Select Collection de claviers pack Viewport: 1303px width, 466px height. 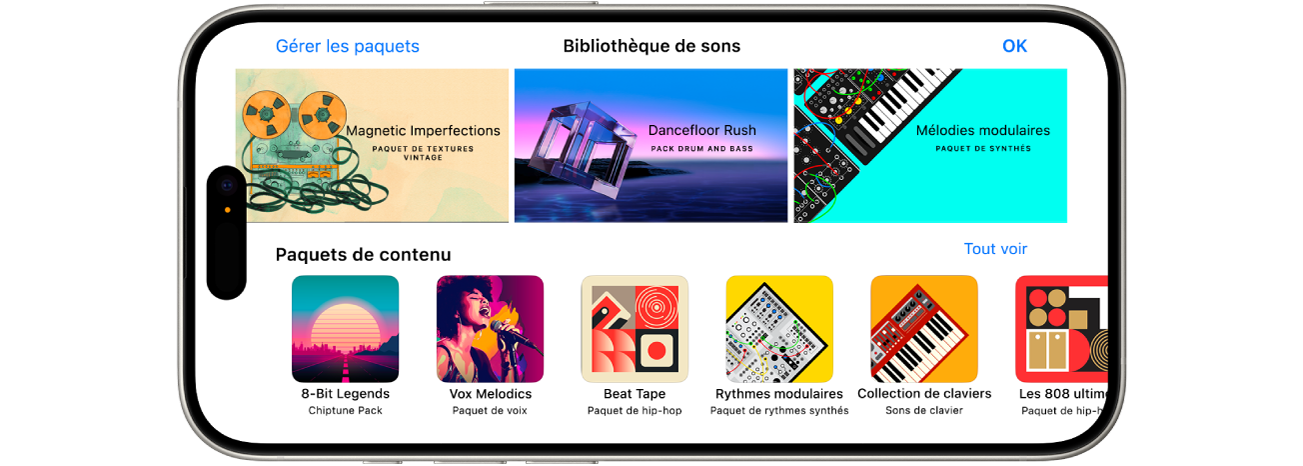[x=924, y=329]
